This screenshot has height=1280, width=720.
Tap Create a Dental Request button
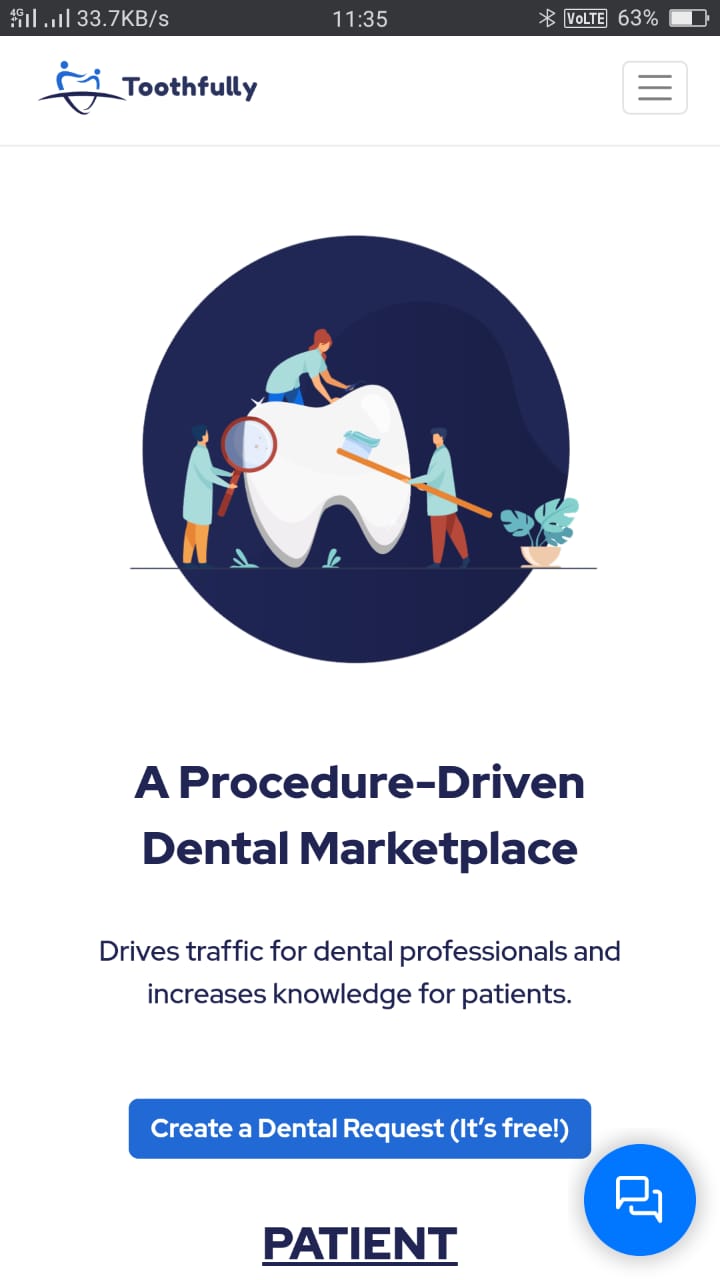[x=359, y=1128]
